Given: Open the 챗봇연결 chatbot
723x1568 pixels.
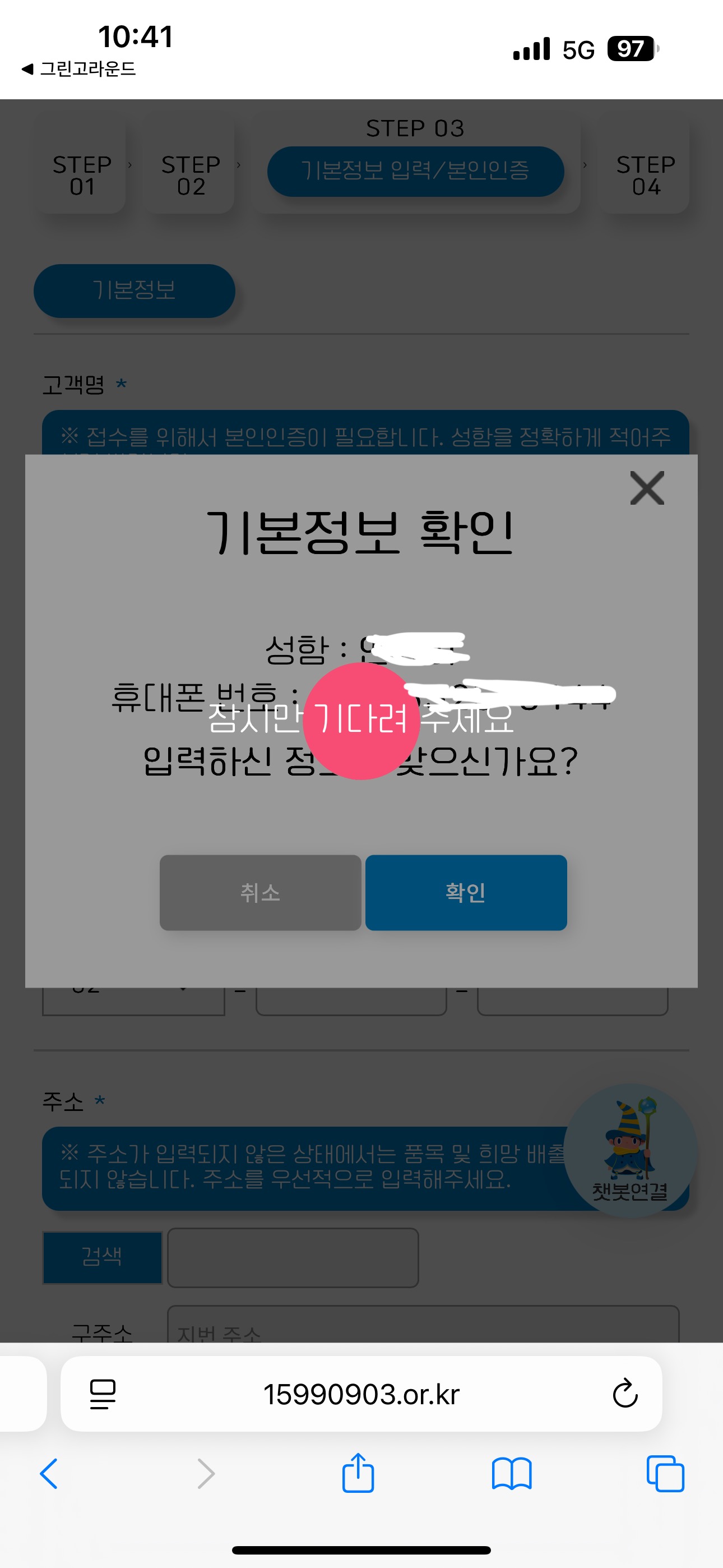Looking at the screenshot, I should point(630,1149).
